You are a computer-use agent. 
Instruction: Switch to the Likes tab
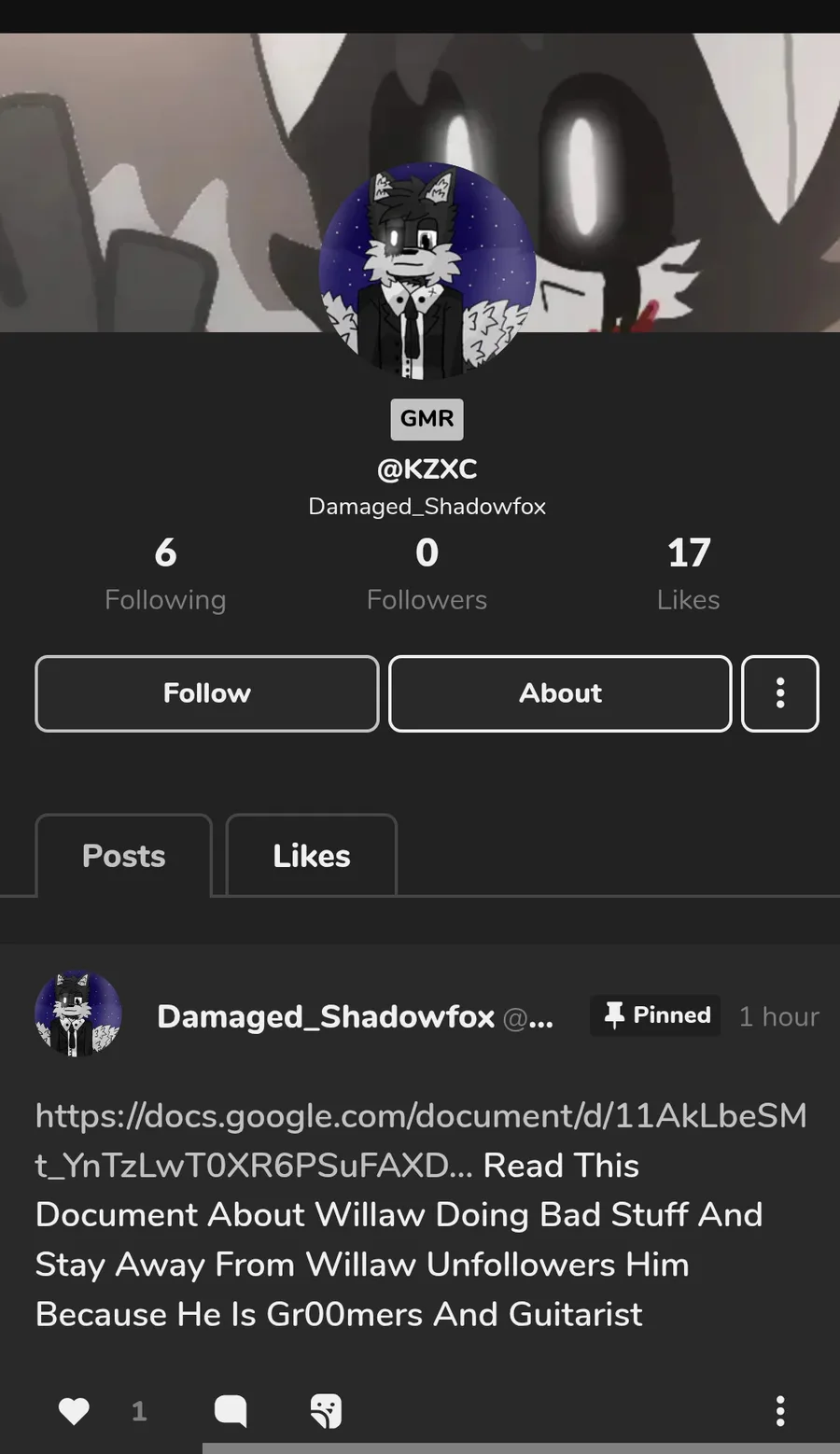coord(311,856)
